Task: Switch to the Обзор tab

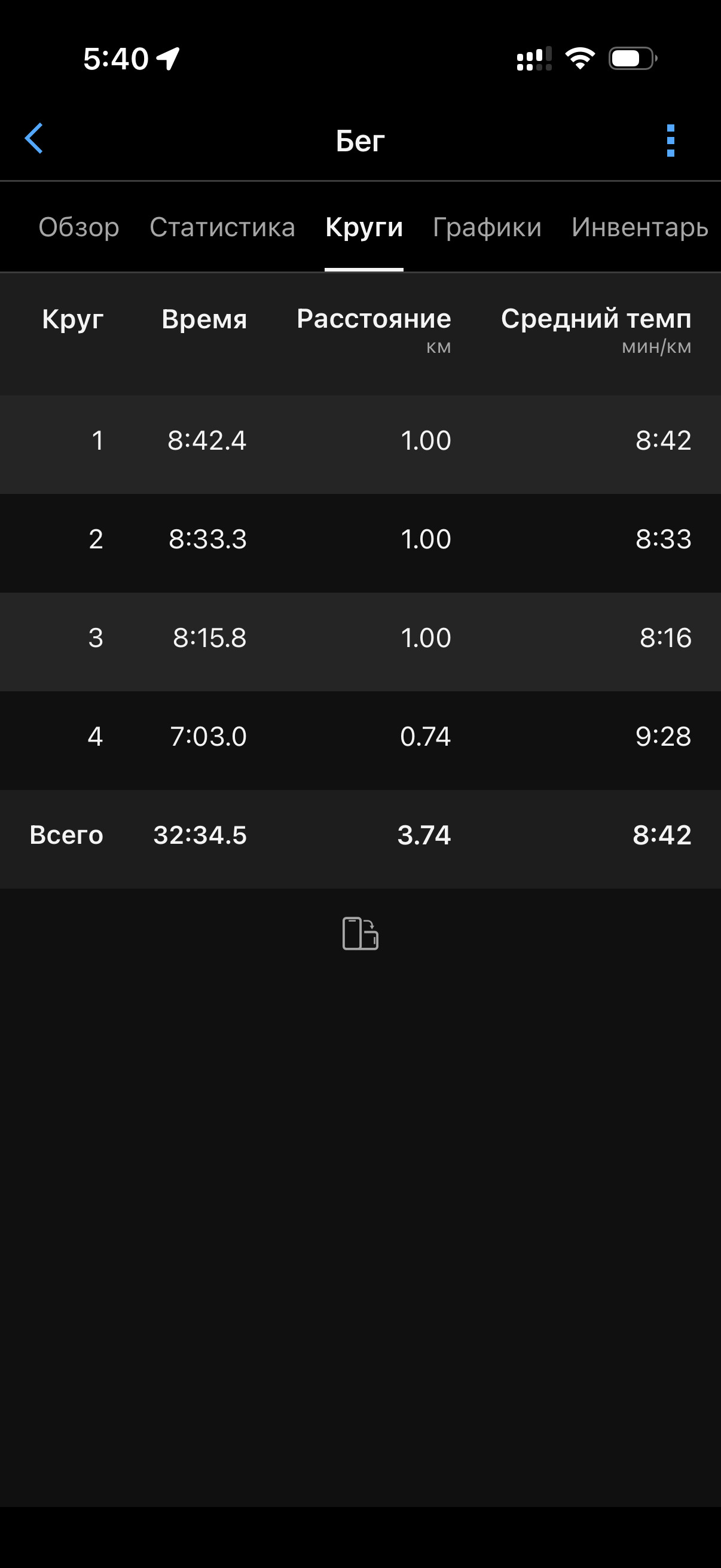Action: pyautogui.click(x=79, y=227)
